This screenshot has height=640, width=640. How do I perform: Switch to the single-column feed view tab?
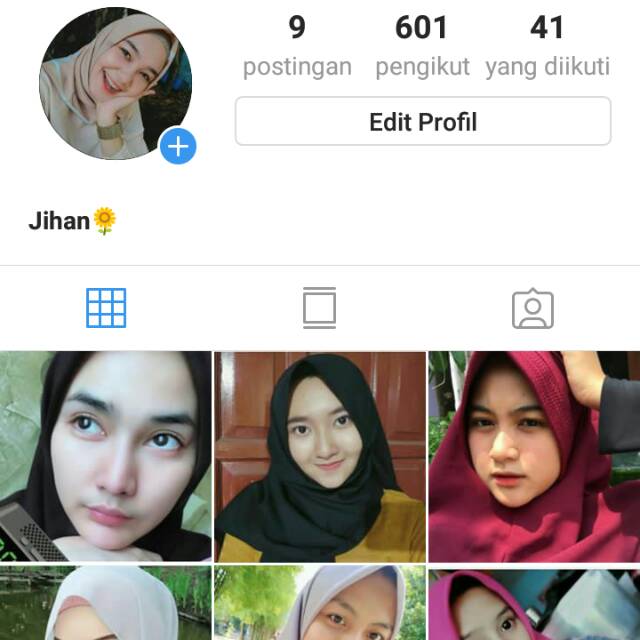coord(319,308)
